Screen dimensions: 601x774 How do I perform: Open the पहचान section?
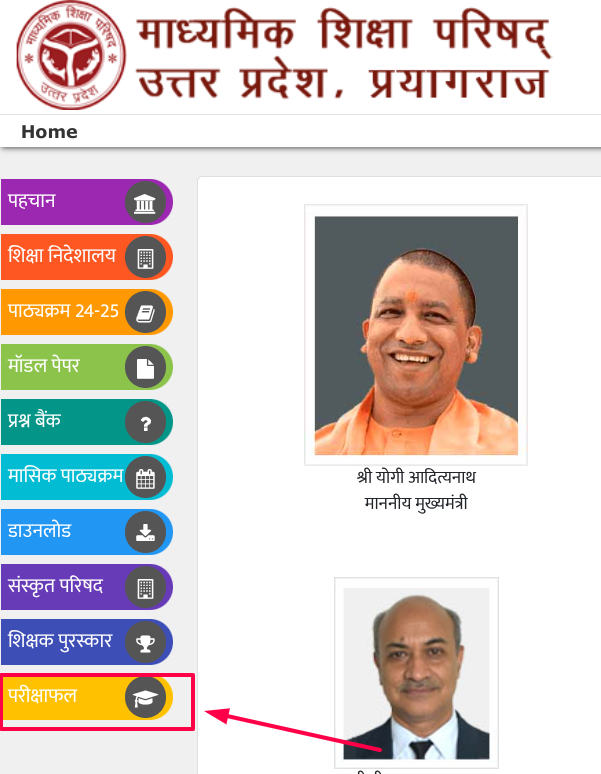(84, 202)
